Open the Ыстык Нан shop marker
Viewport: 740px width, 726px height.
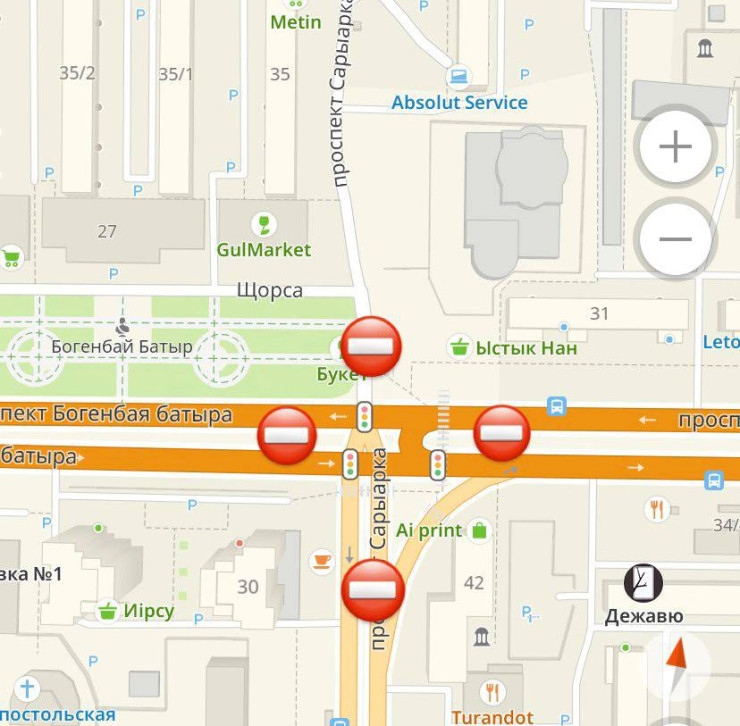pyautogui.click(x=459, y=347)
